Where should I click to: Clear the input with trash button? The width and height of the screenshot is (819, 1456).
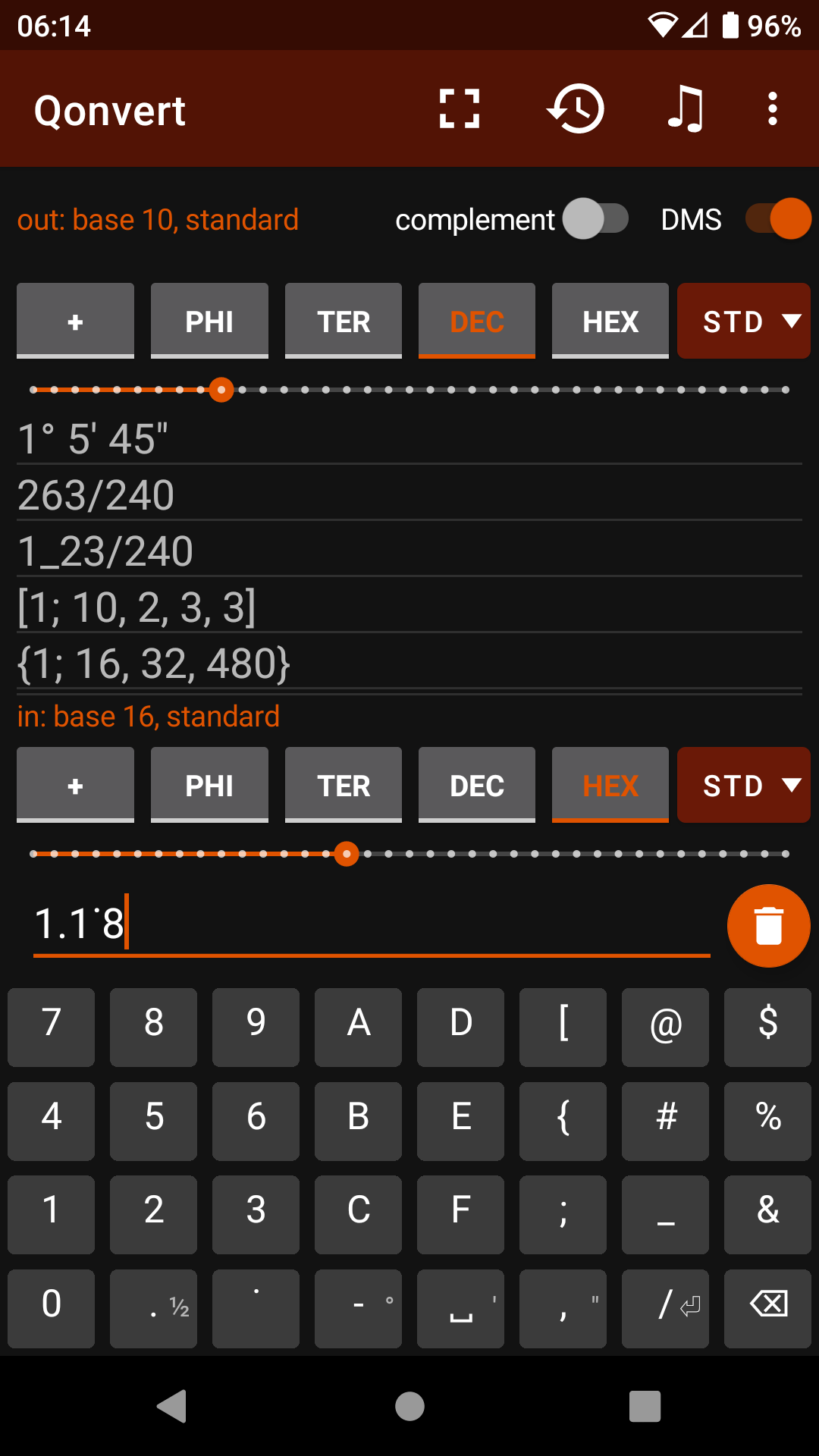click(x=768, y=926)
